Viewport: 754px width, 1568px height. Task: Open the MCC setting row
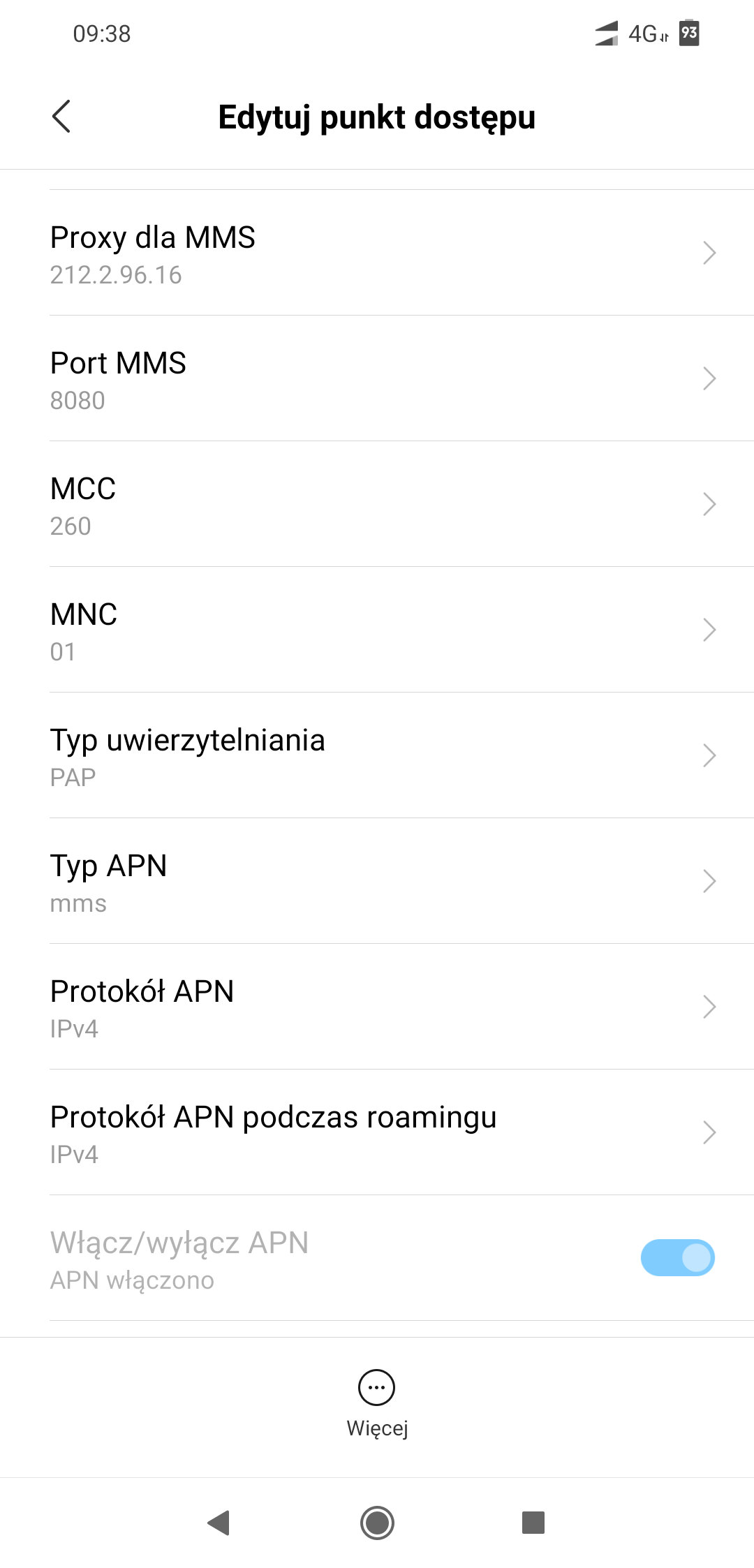[377, 505]
